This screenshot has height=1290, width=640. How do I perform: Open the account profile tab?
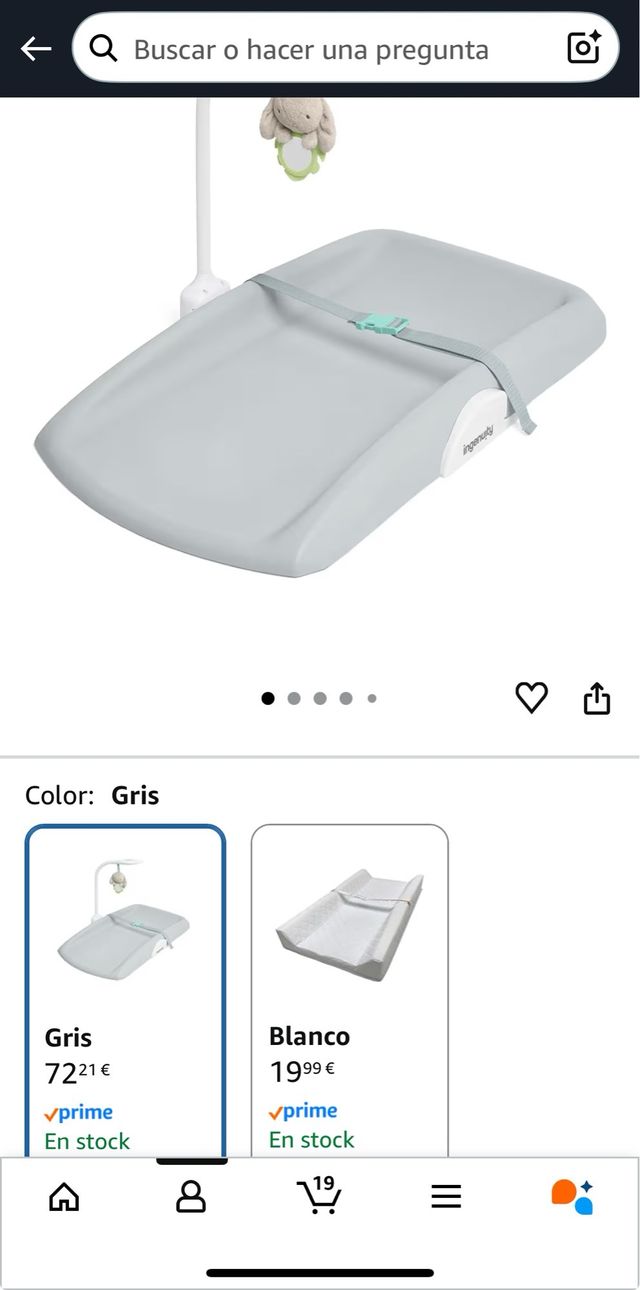click(x=191, y=1196)
